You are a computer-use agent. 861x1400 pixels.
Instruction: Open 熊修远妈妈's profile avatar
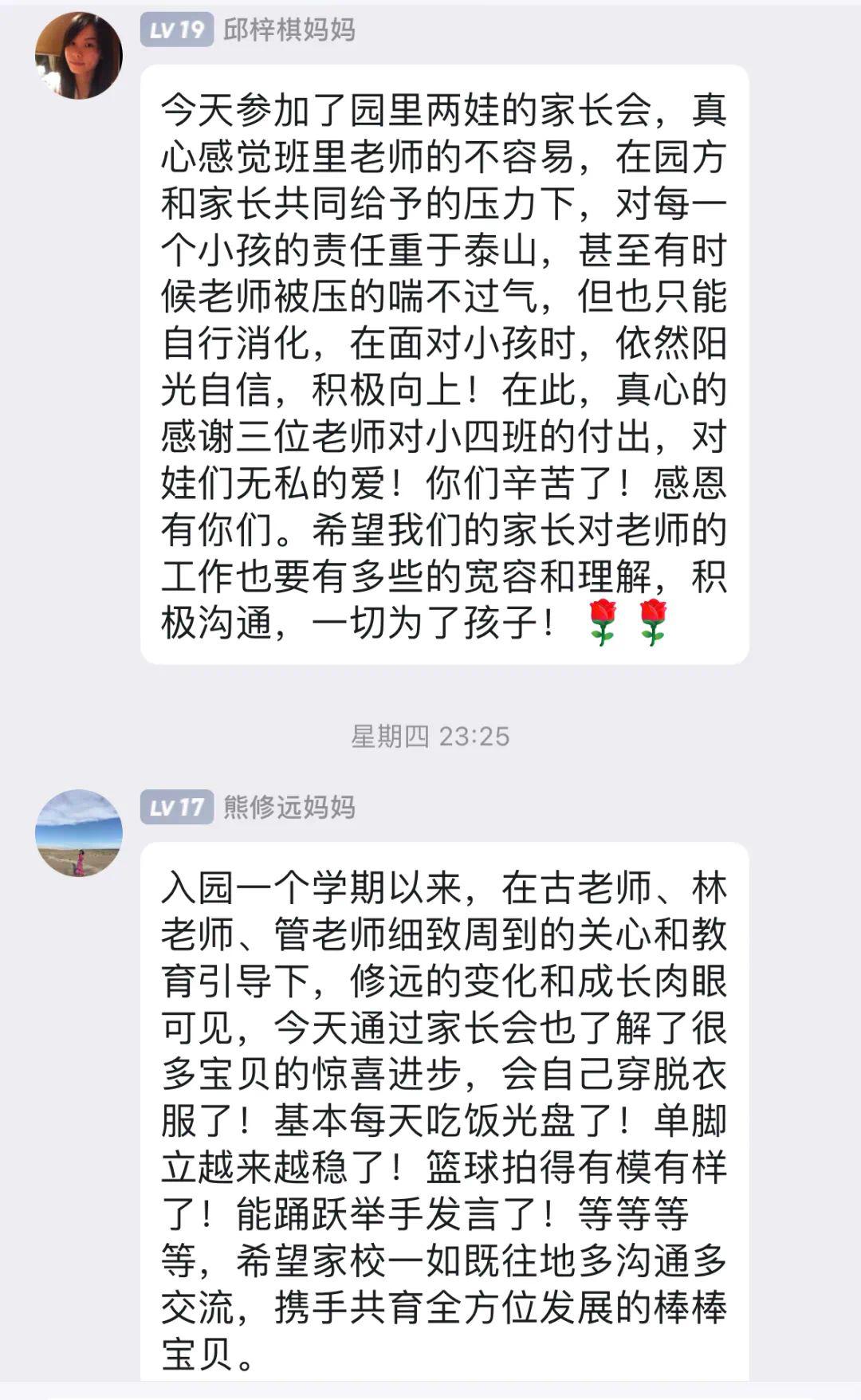point(78,833)
